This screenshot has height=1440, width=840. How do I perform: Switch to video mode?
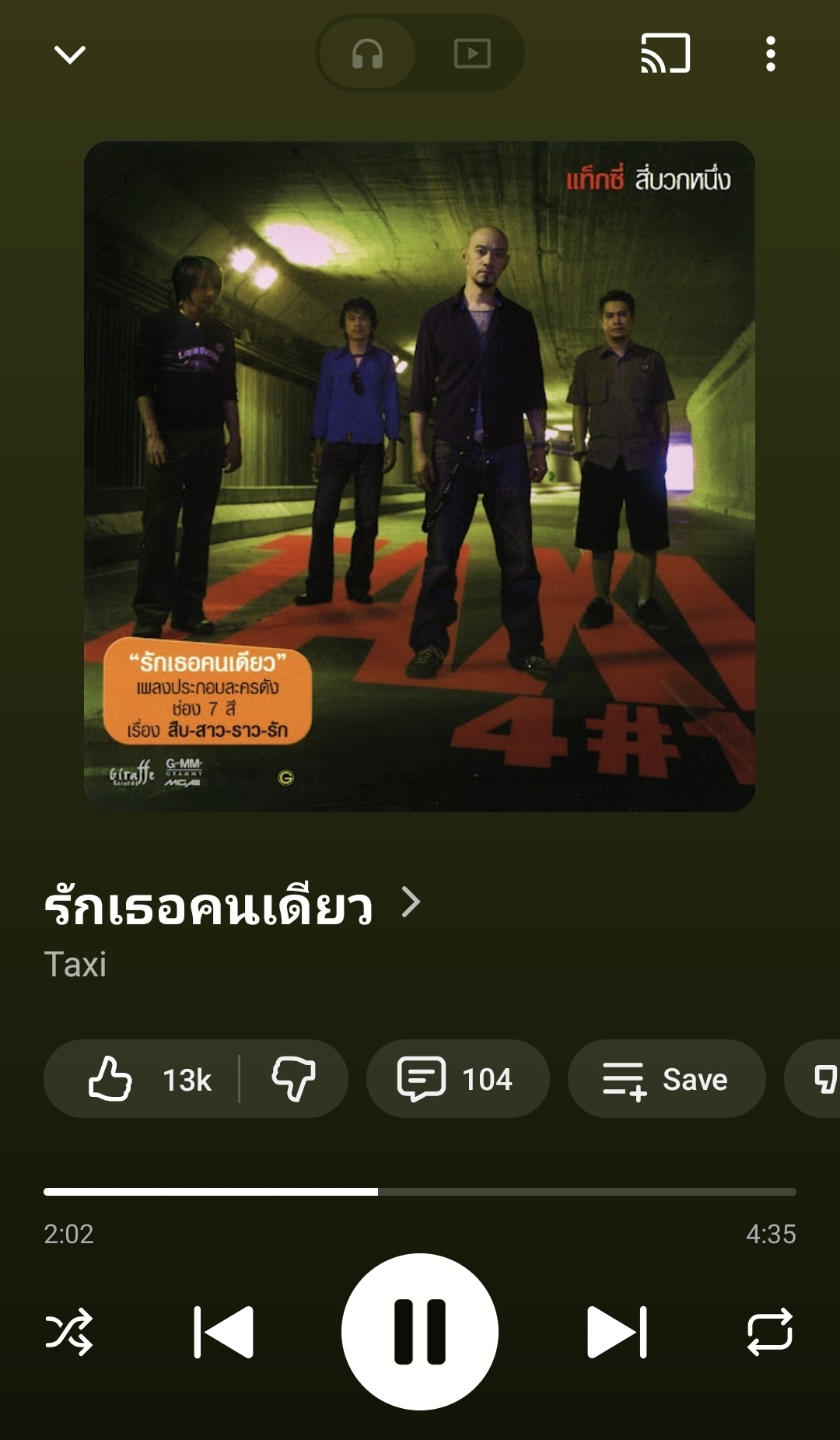(472, 54)
